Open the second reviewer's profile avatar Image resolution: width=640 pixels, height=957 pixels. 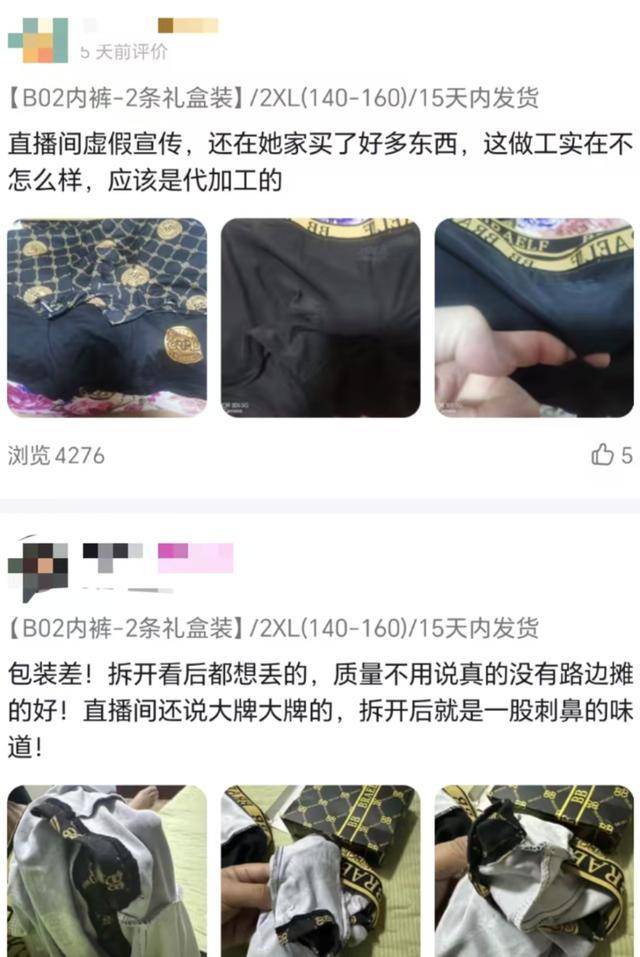(38, 570)
